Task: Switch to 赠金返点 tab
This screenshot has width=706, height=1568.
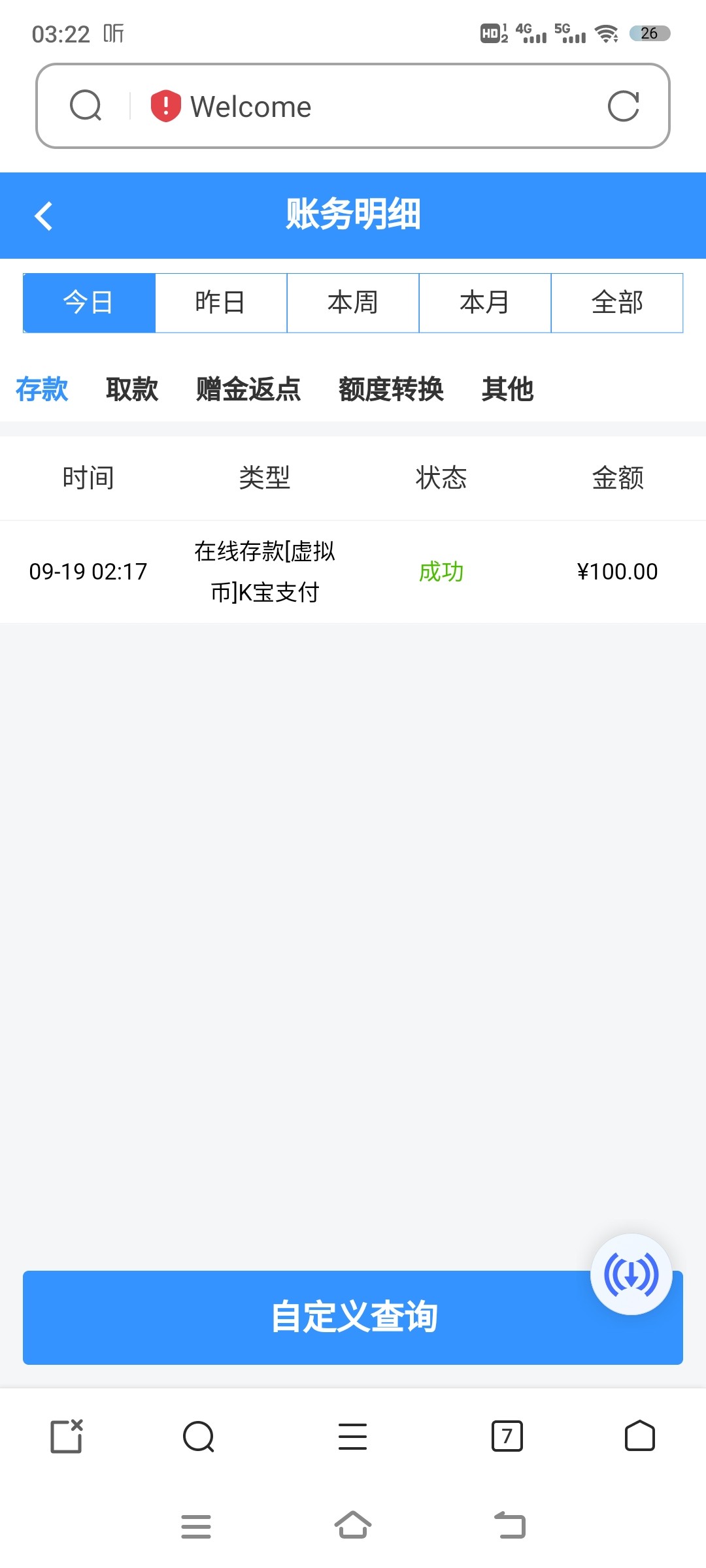Action: [248, 389]
